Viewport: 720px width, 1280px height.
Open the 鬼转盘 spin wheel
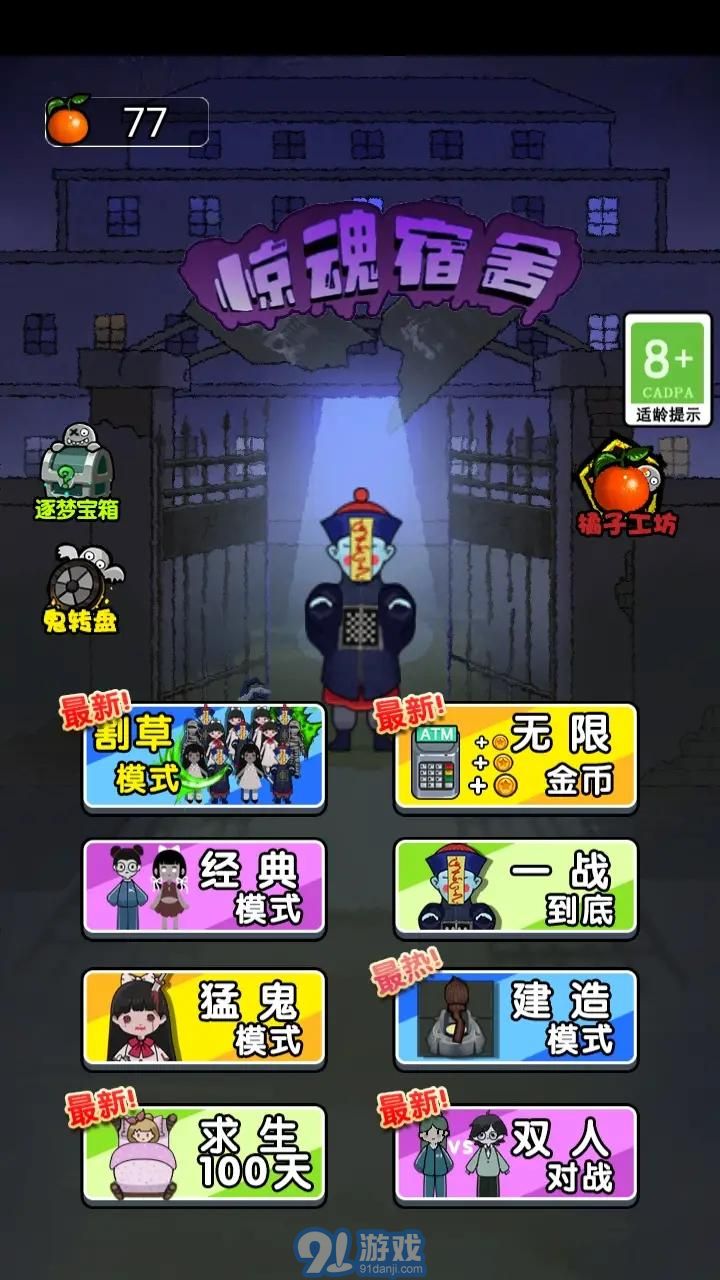click(80, 589)
